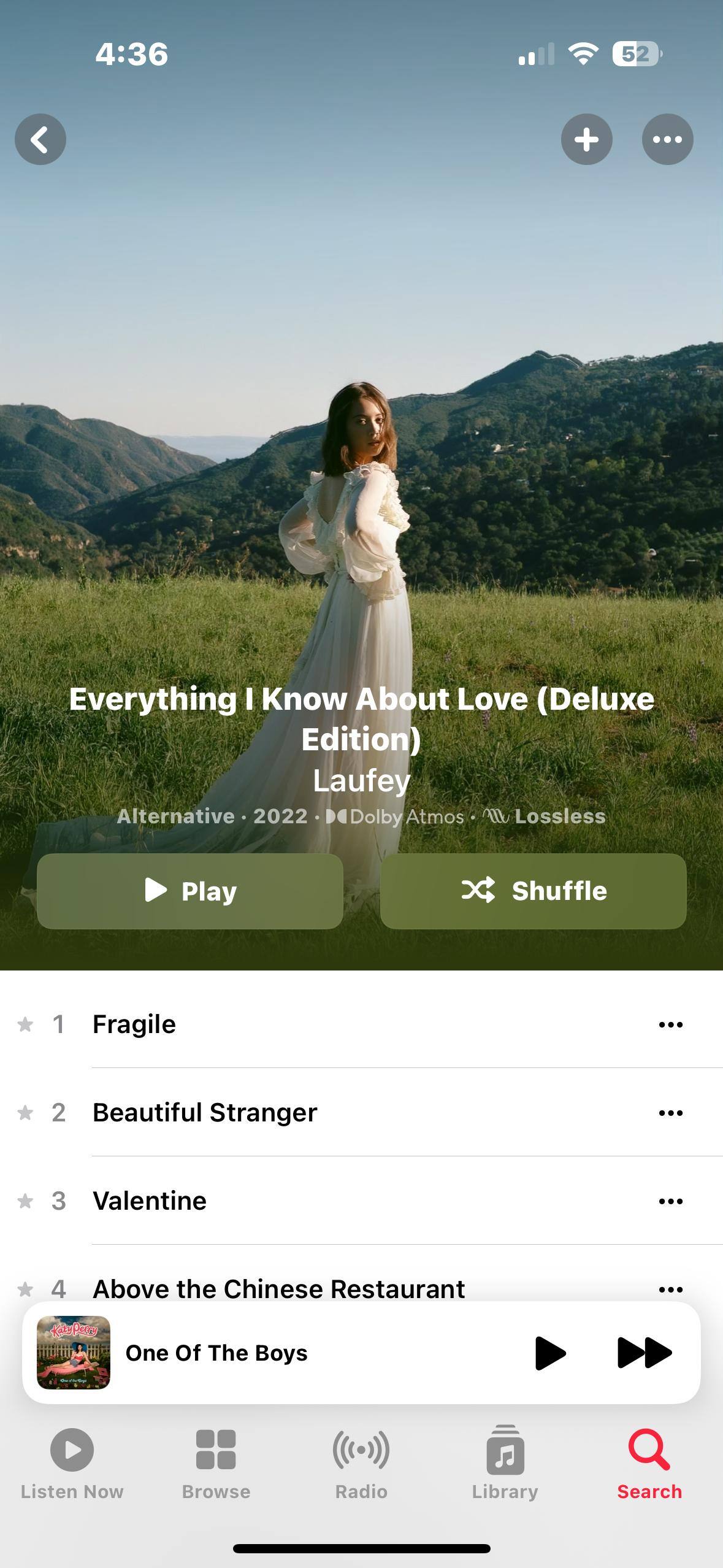Shuffle the album

(x=533, y=891)
